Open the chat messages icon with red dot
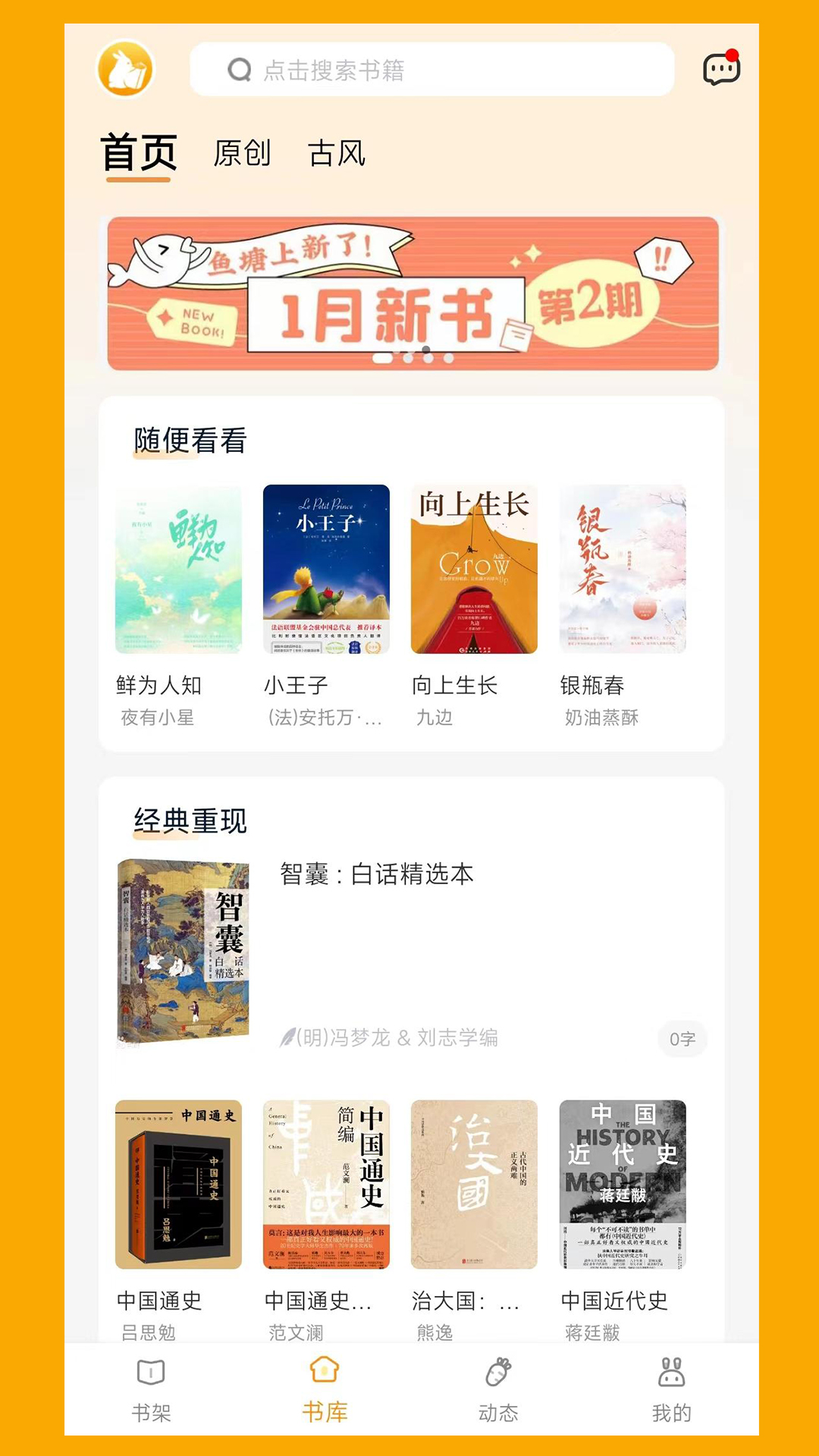This screenshot has width=819, height=1456. point(720,70)
